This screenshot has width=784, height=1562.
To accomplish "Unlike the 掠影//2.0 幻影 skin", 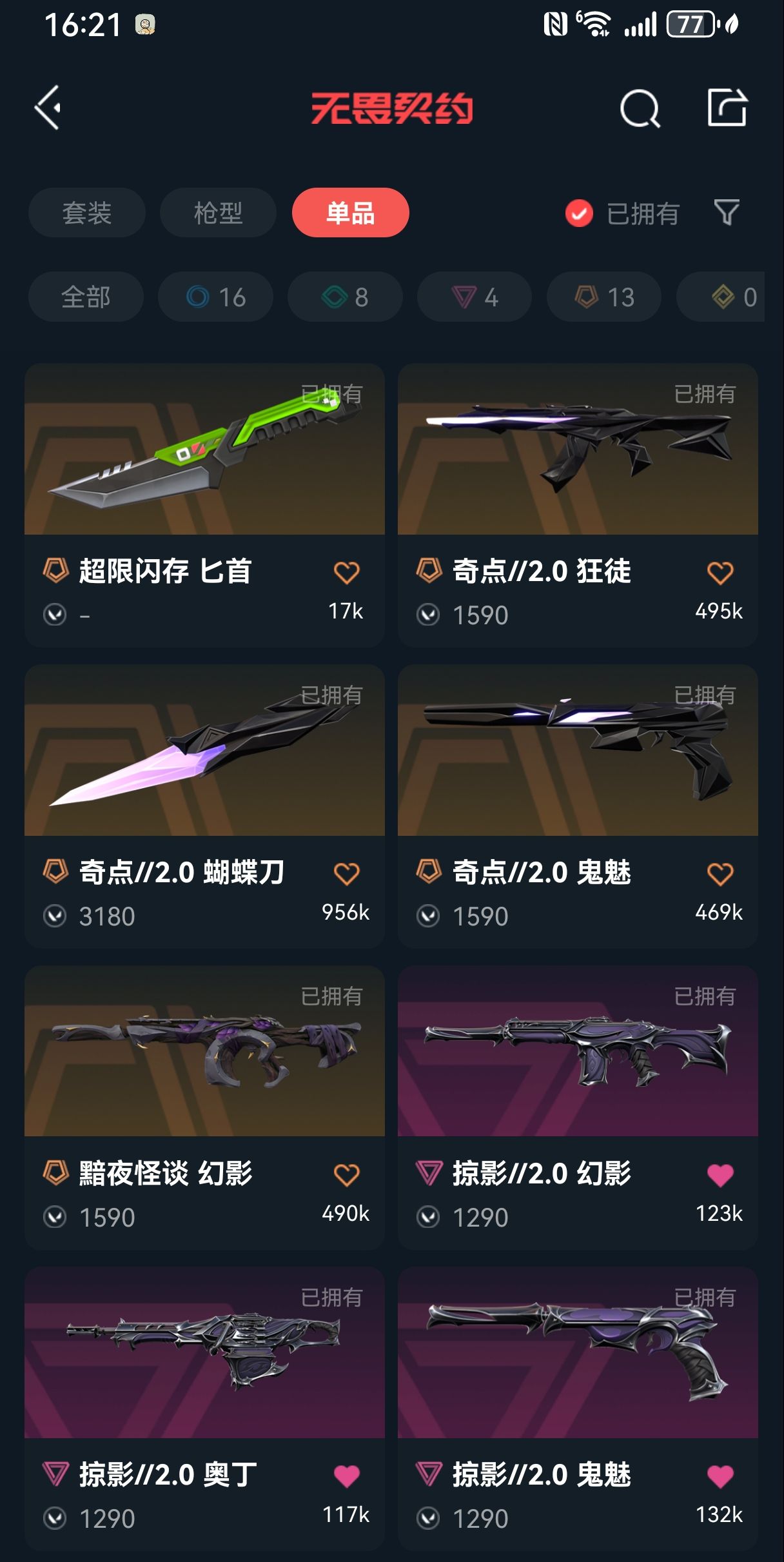I will pos(720,1175).
